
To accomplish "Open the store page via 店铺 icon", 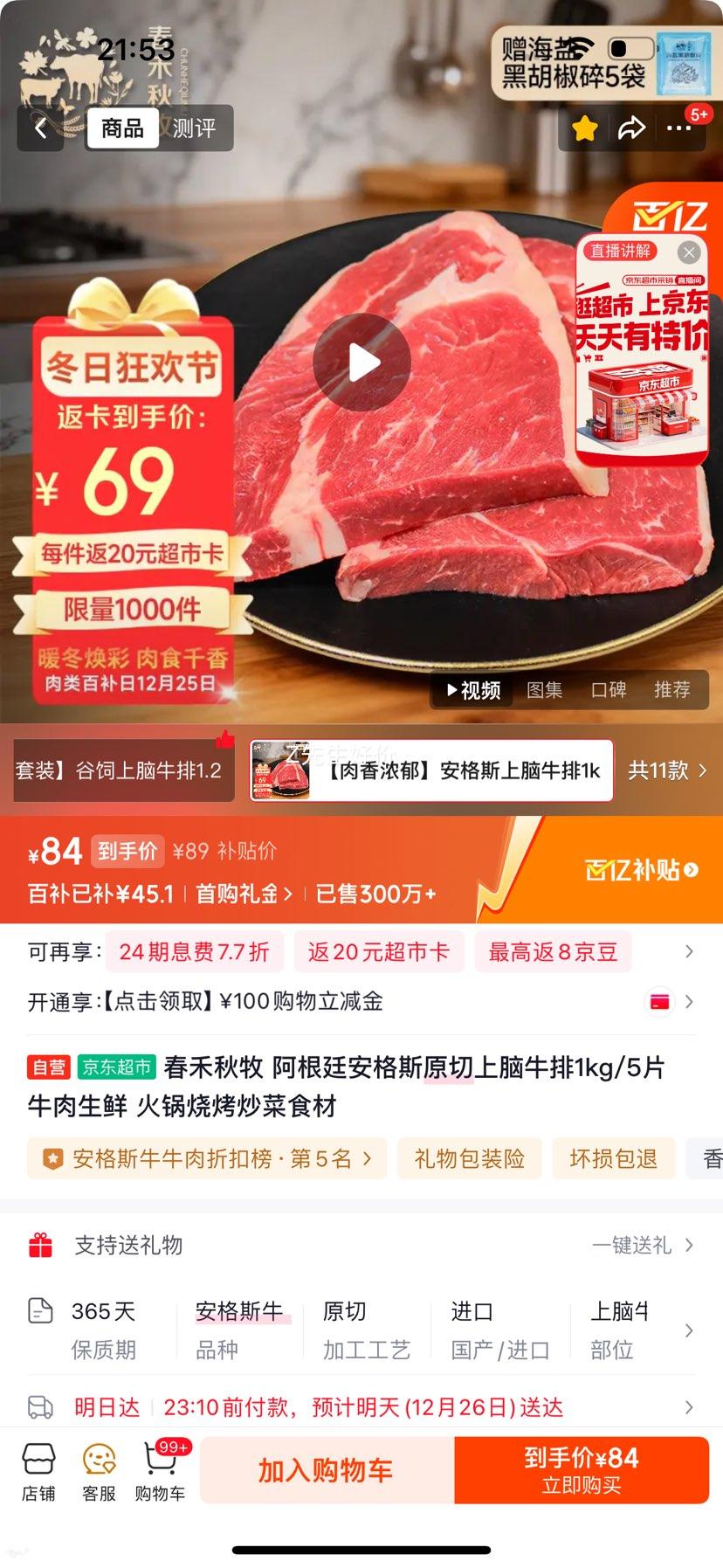I will (38, 1470).
